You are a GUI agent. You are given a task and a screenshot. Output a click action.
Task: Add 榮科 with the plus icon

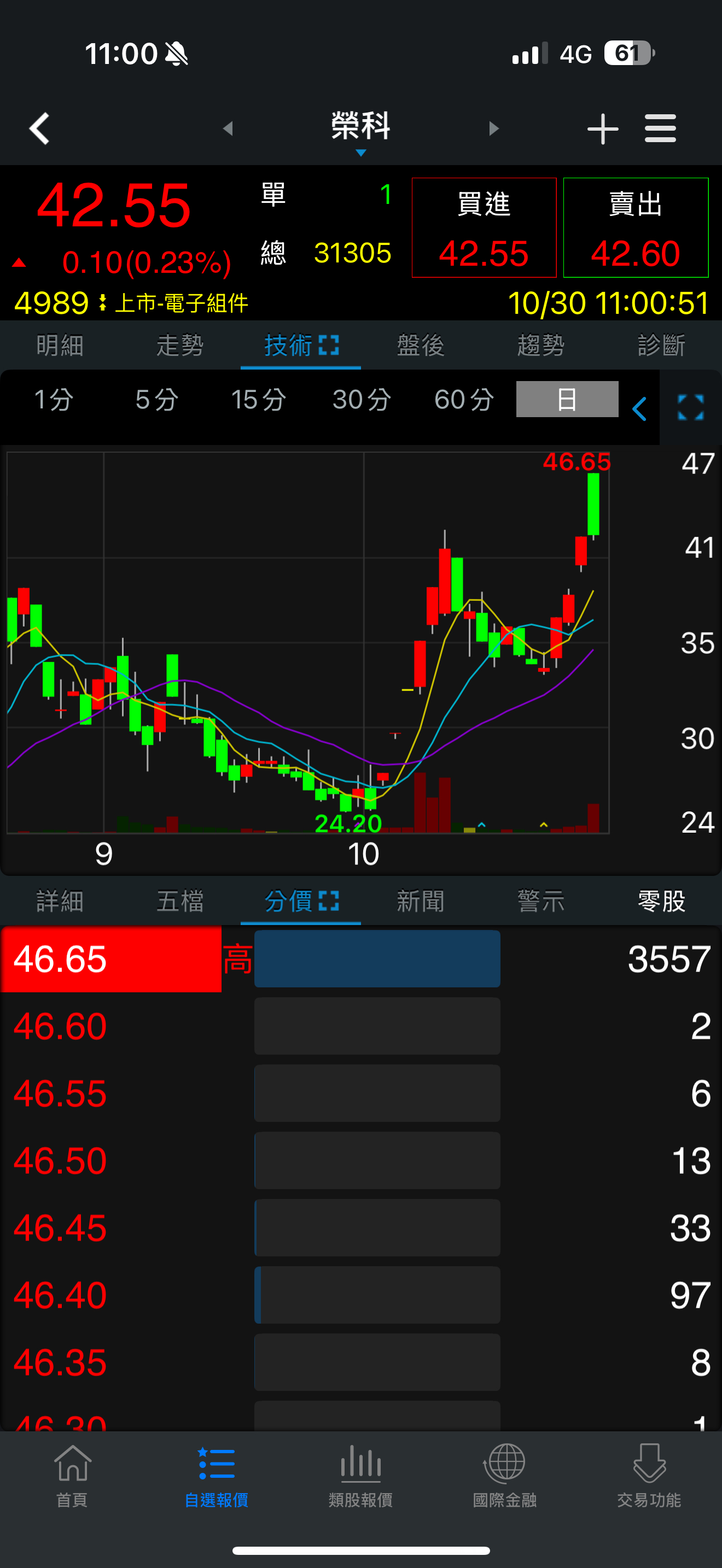tap(602, 128)
